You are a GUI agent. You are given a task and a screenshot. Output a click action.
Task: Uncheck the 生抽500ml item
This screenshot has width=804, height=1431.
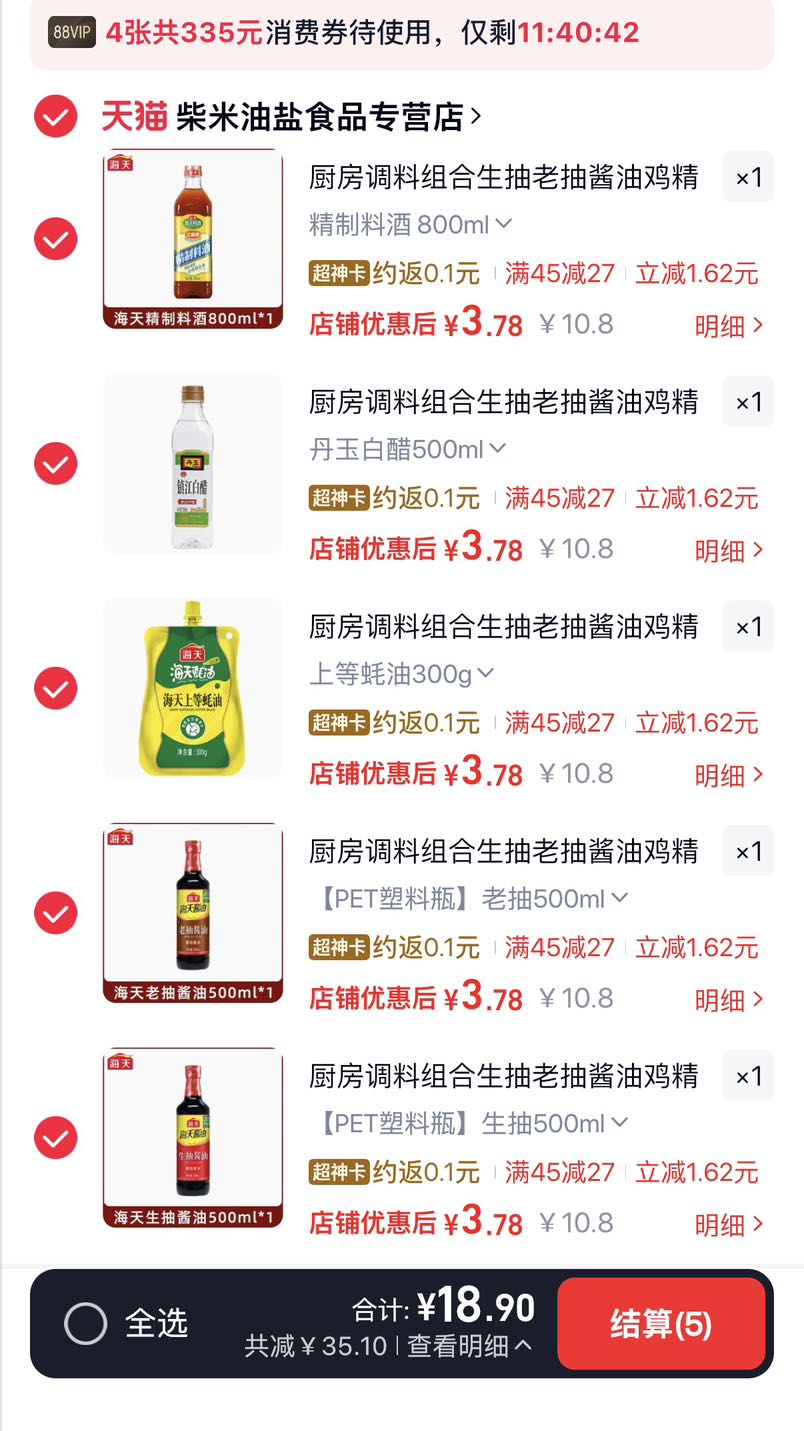coord(56,1138)
